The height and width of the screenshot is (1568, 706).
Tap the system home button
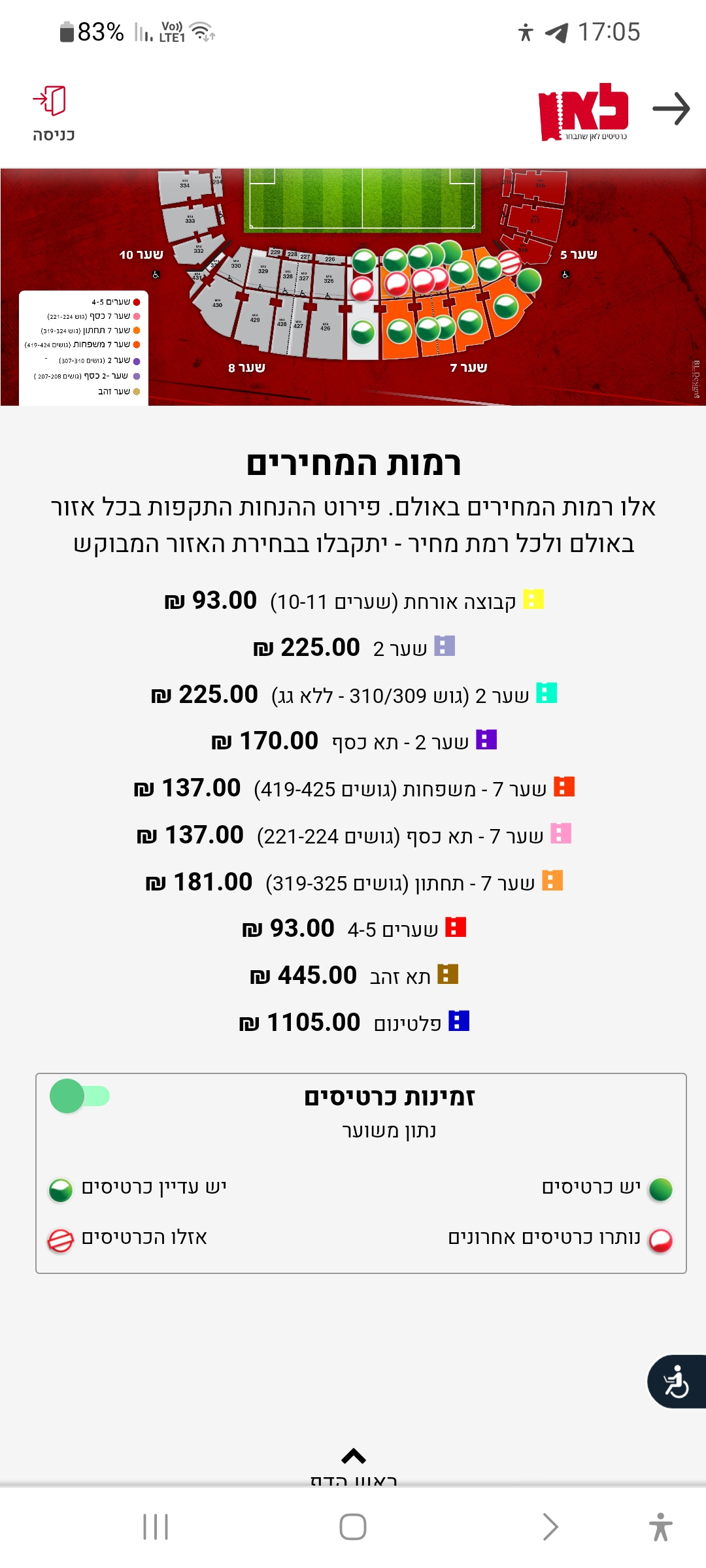coord(353,1527)
